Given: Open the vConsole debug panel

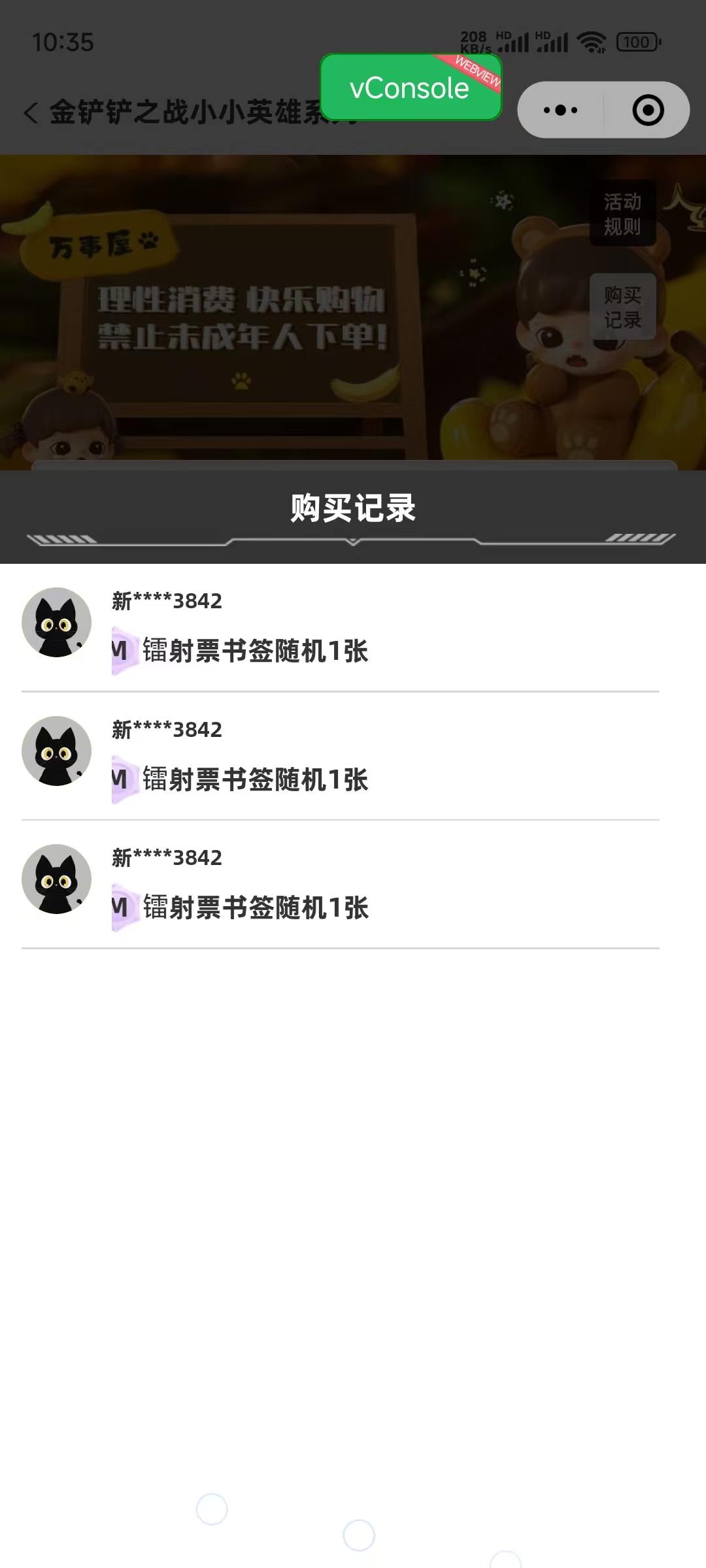Looking at the screenshot, I should [411, 88].
